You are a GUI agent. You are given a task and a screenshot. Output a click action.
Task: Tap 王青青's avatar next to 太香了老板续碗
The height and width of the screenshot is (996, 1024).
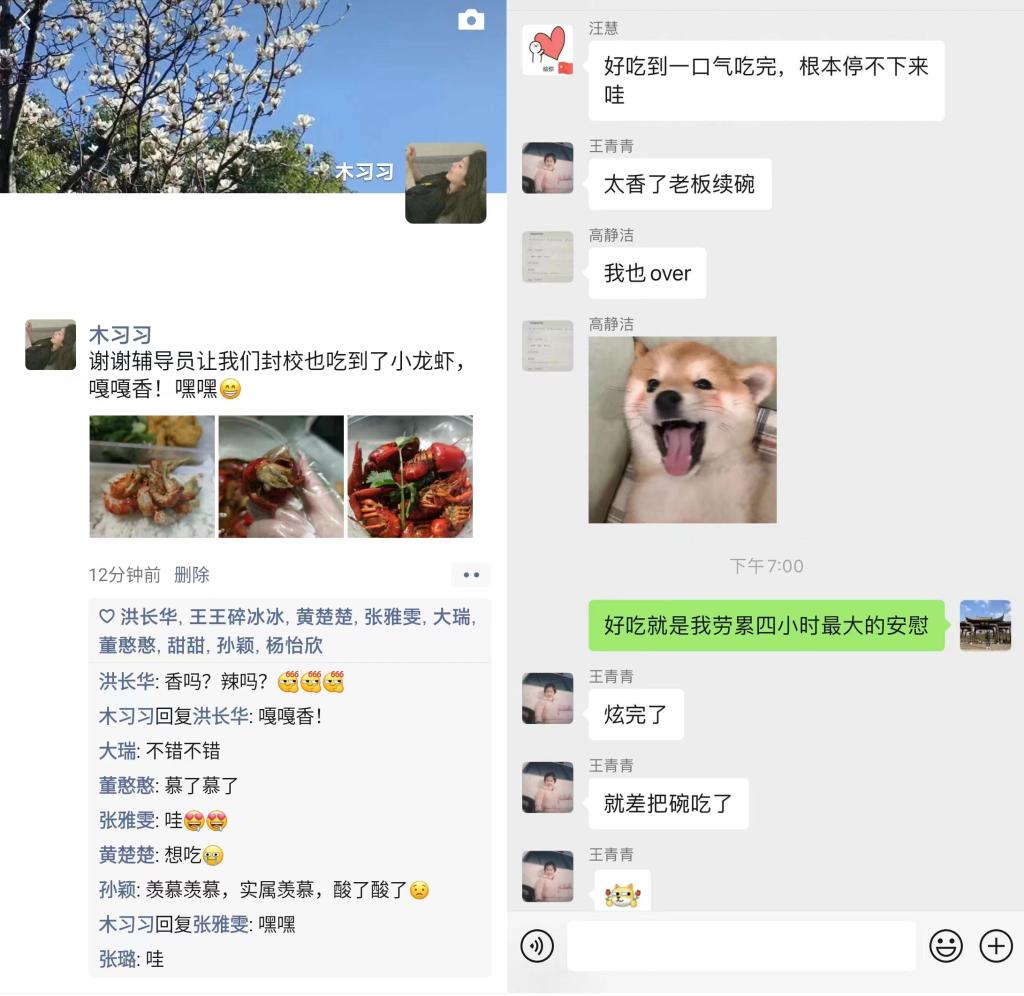pos(548,167)
